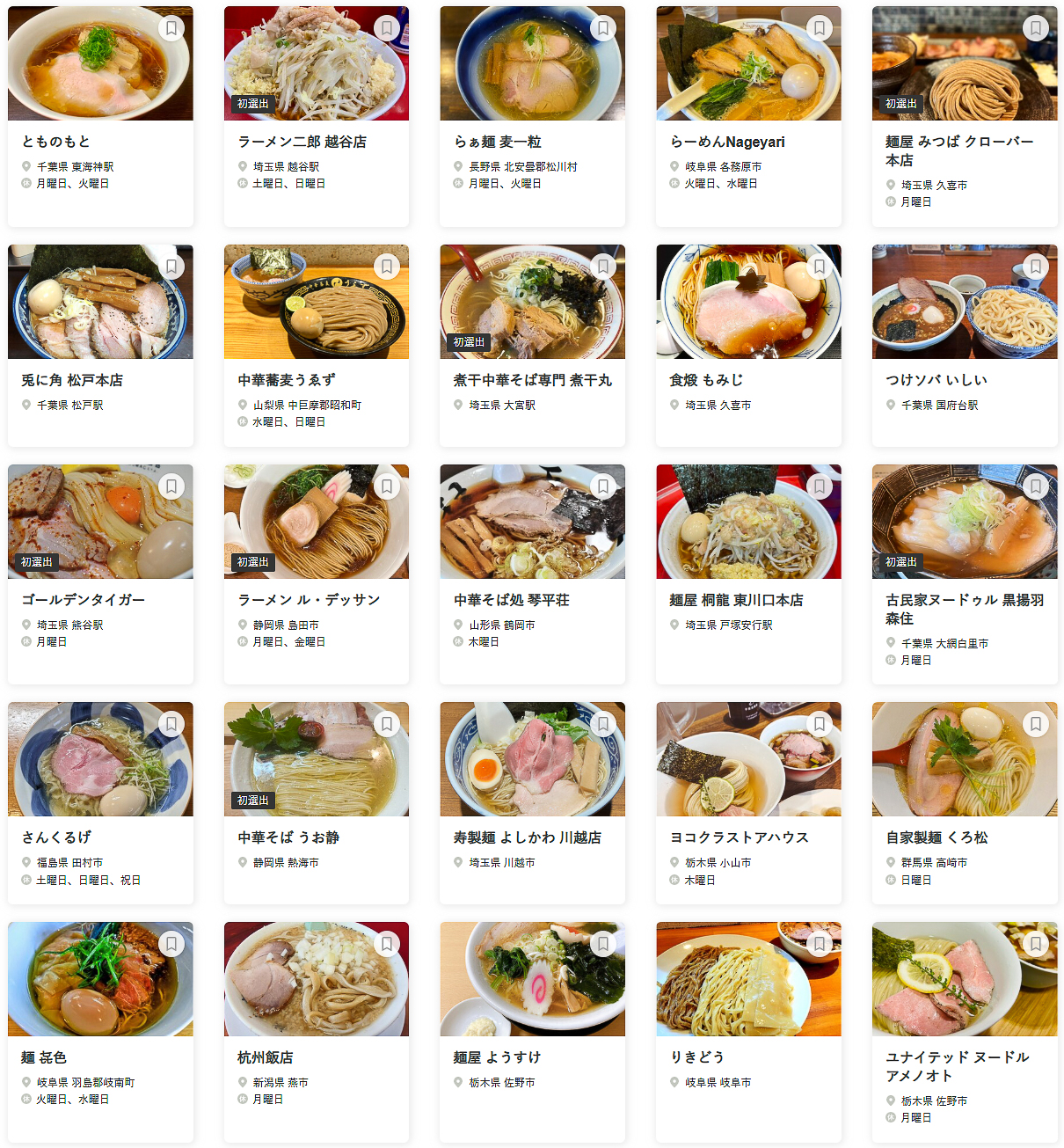Click the bookmark icon on 中華蕎麦うゑず card
1064x1148 pixels.
[x=388, y=266]
